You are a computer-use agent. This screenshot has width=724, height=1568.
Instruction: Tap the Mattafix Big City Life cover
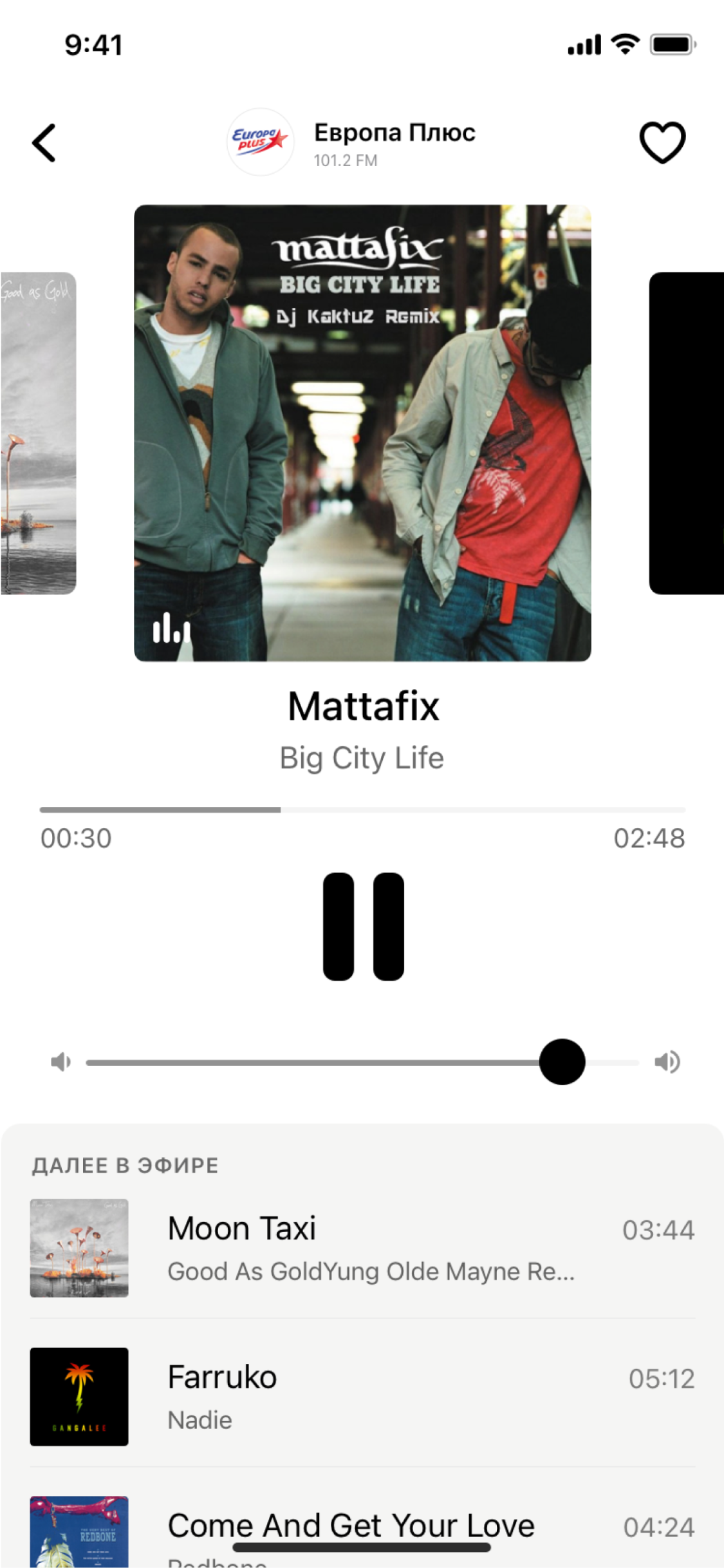tap(362, 433)
